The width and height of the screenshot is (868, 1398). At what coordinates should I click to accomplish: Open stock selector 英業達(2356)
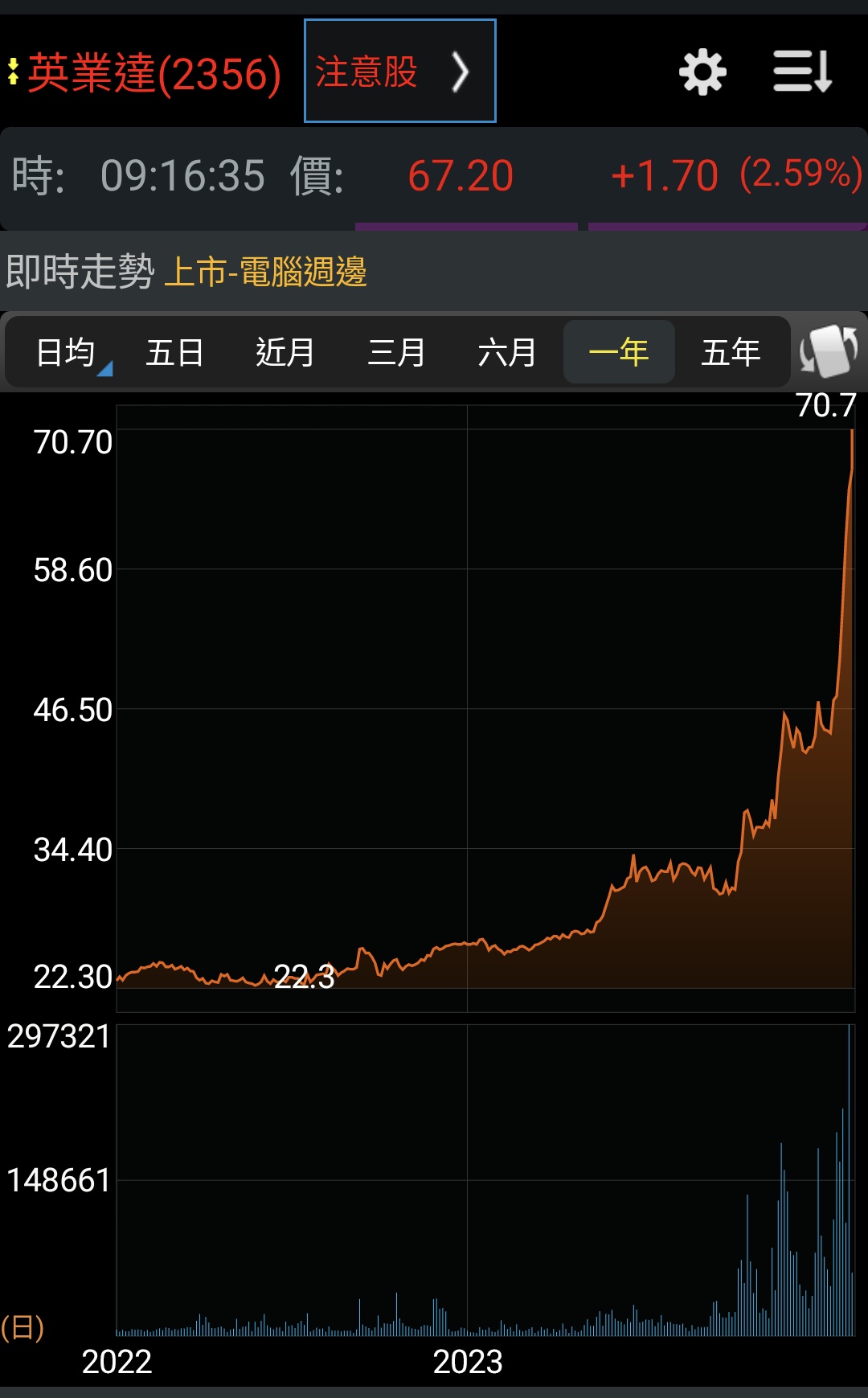(x=145, y=73)
